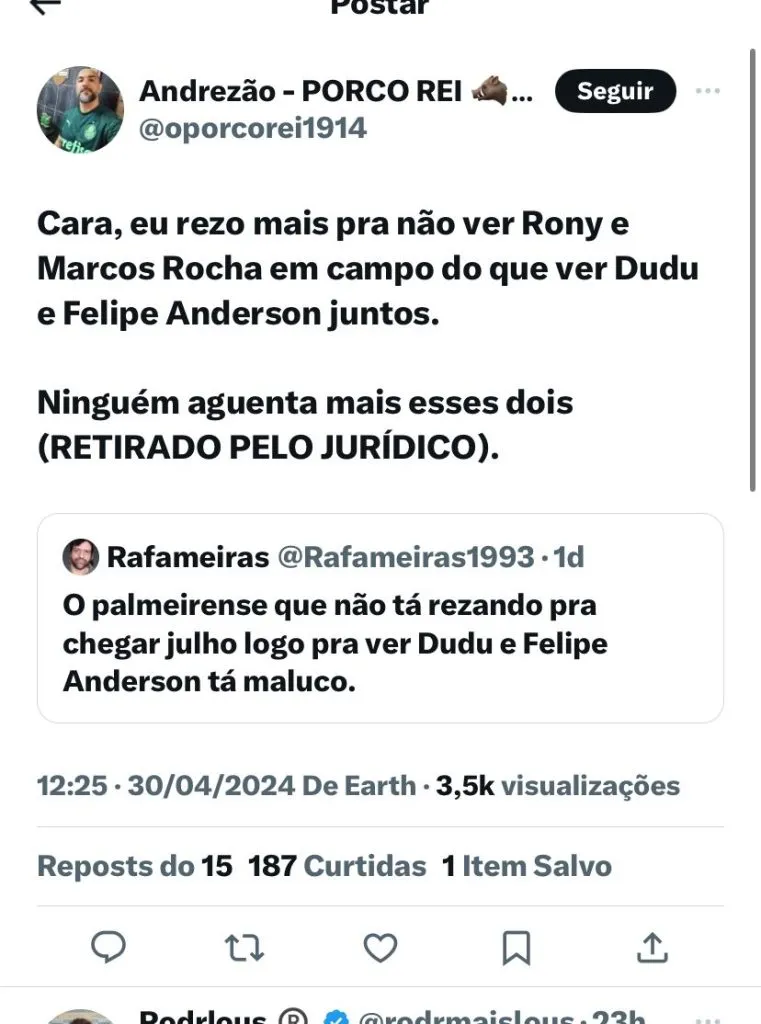Bookmark this post
Image resolution: width=761 pixels, height=1024 pixels.
[x=516, y=946]
